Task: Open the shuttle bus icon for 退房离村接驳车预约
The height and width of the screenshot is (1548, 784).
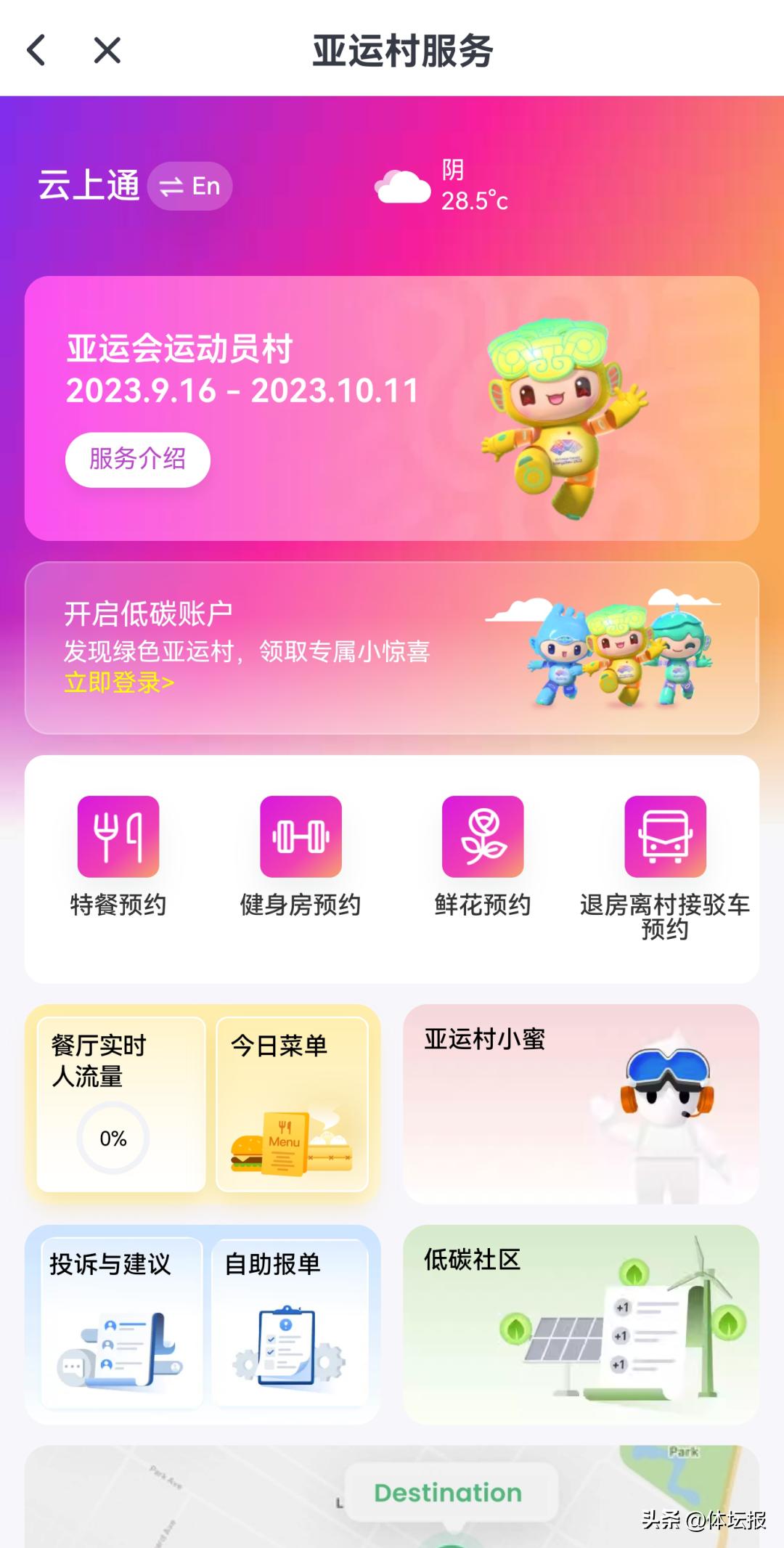Action: tap(665, 836)
